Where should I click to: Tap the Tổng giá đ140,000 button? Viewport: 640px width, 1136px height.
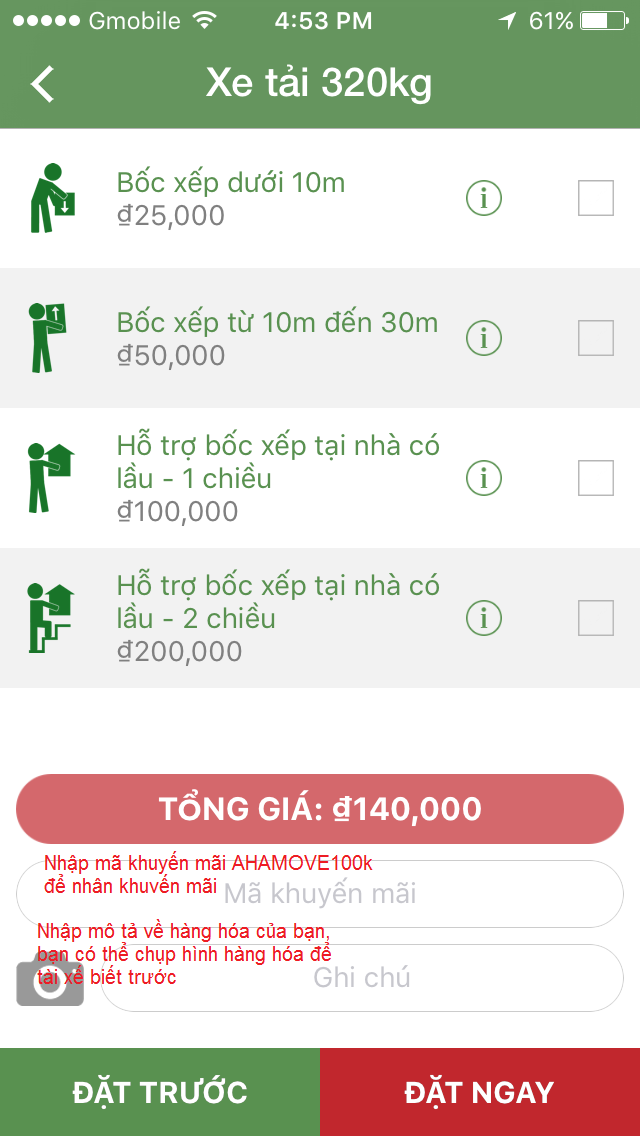tap(320, 809)
